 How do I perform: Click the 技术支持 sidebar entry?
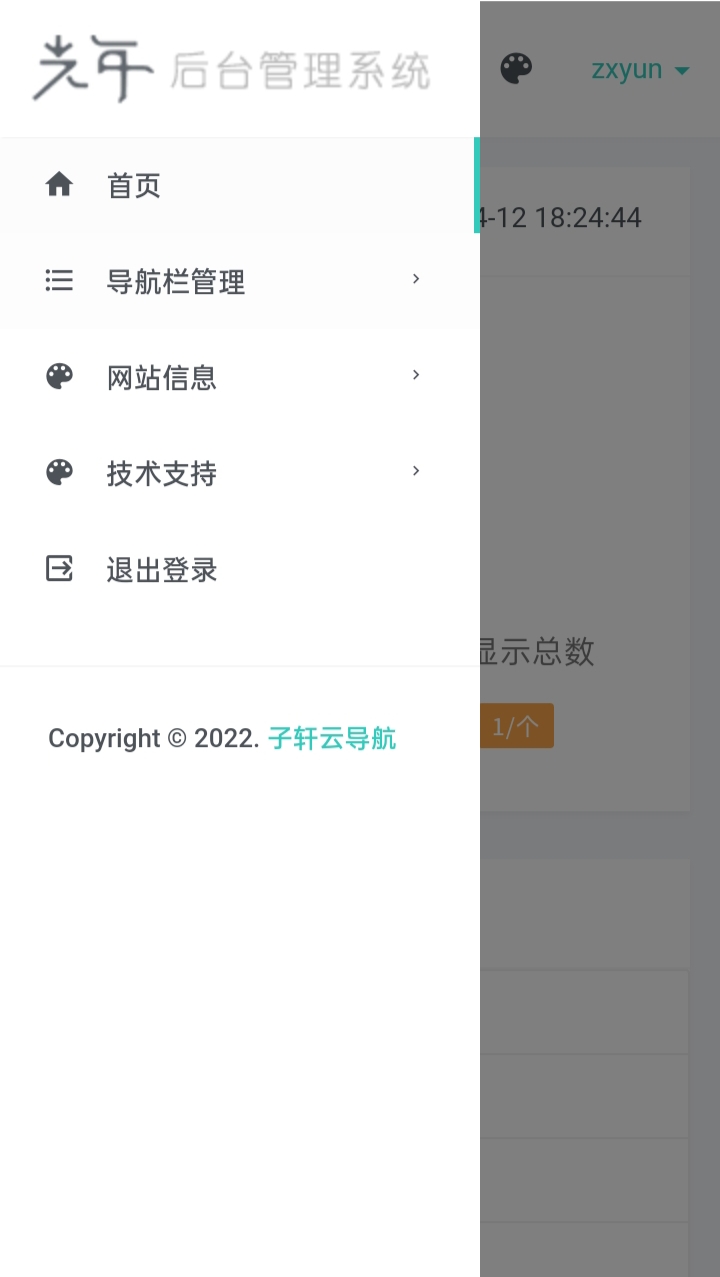click(161, 473)
